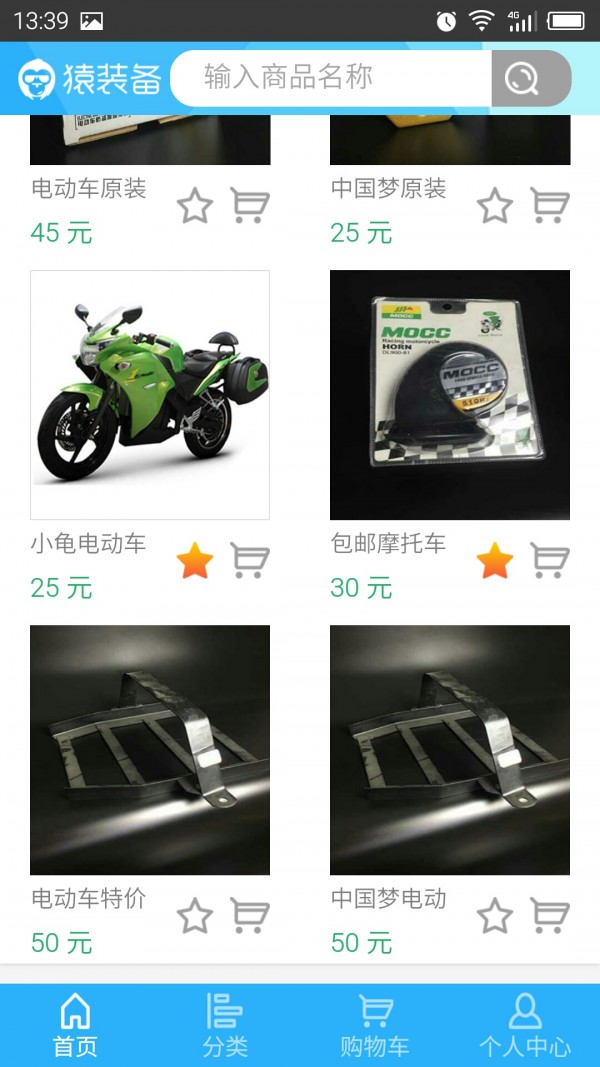Unfavorite the 小龟电动车 product
Screen dimensions: 600x1067
point(195,561)
